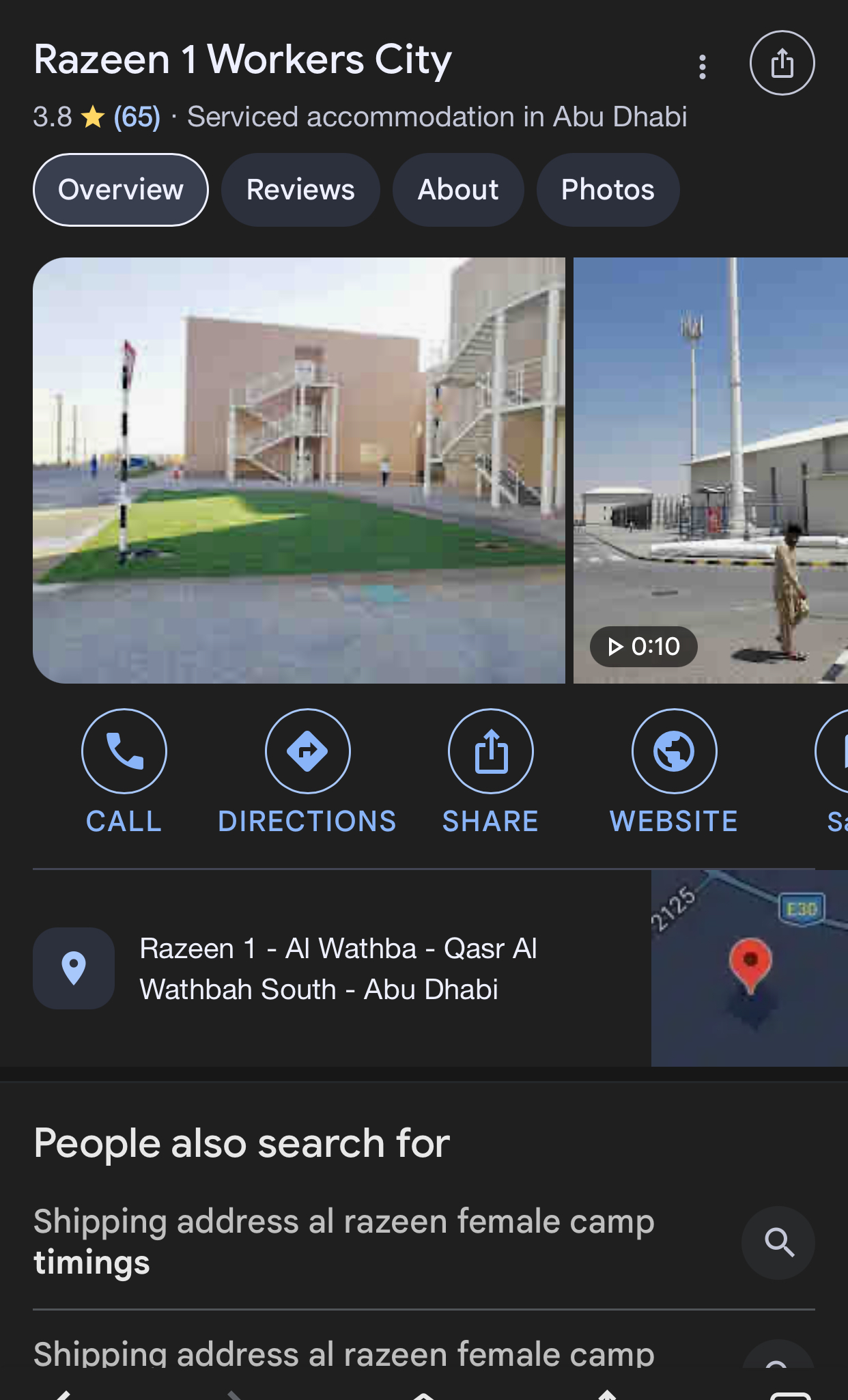Visit the place's website
Screen dimensions: 848x1400
(x=674, y=751)
